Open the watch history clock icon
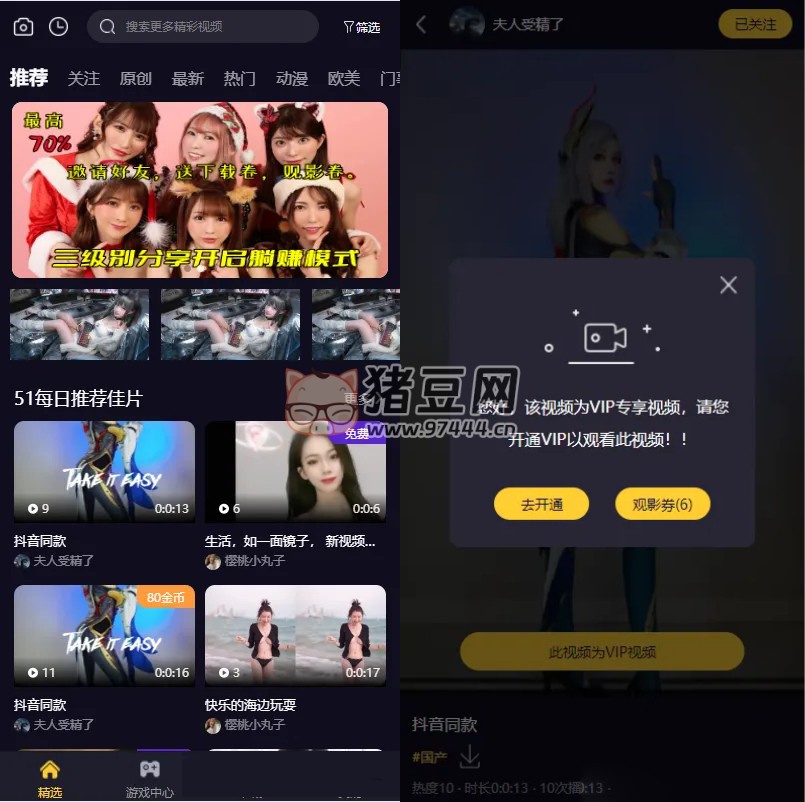The image size is (805, 802). 59,27
